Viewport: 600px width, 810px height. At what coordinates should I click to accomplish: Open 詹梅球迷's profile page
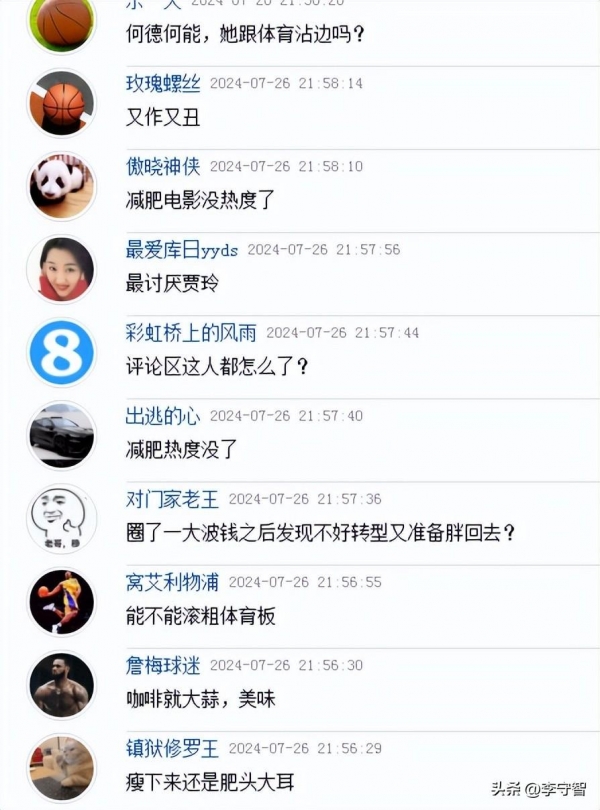[162, 664]
